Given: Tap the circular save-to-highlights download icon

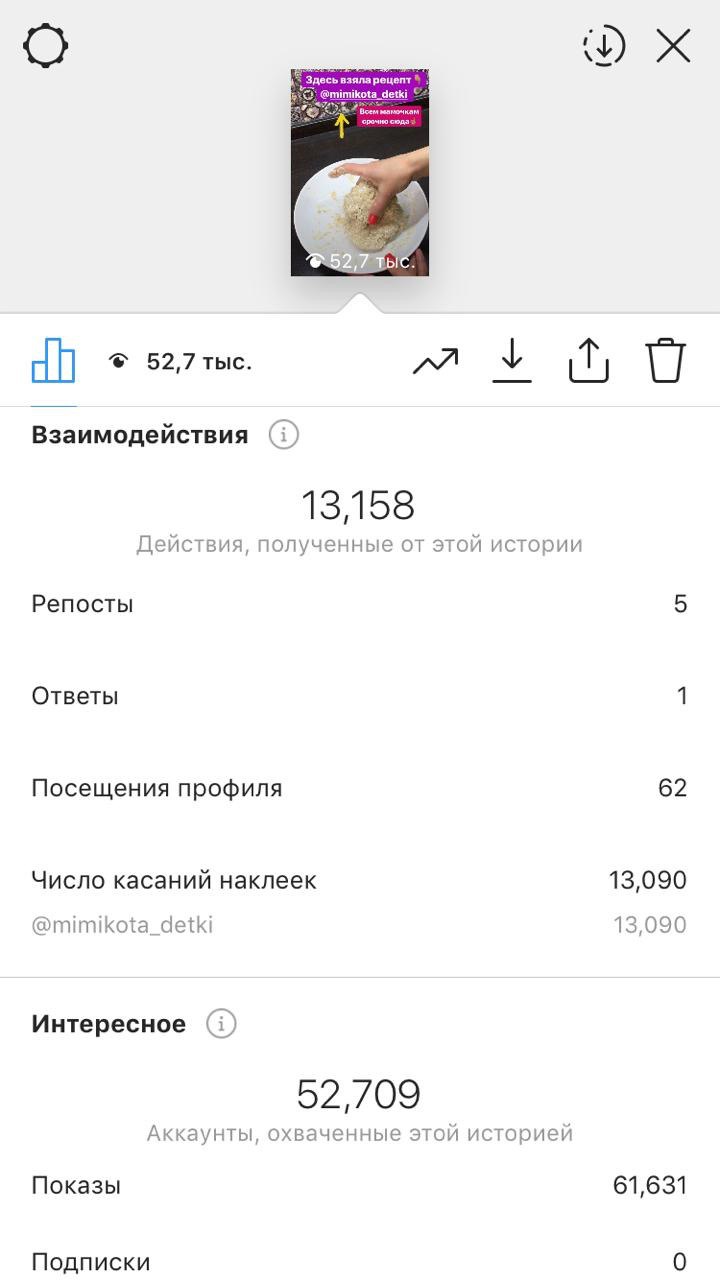Looking at the screenshot, I should click(604, 46).
